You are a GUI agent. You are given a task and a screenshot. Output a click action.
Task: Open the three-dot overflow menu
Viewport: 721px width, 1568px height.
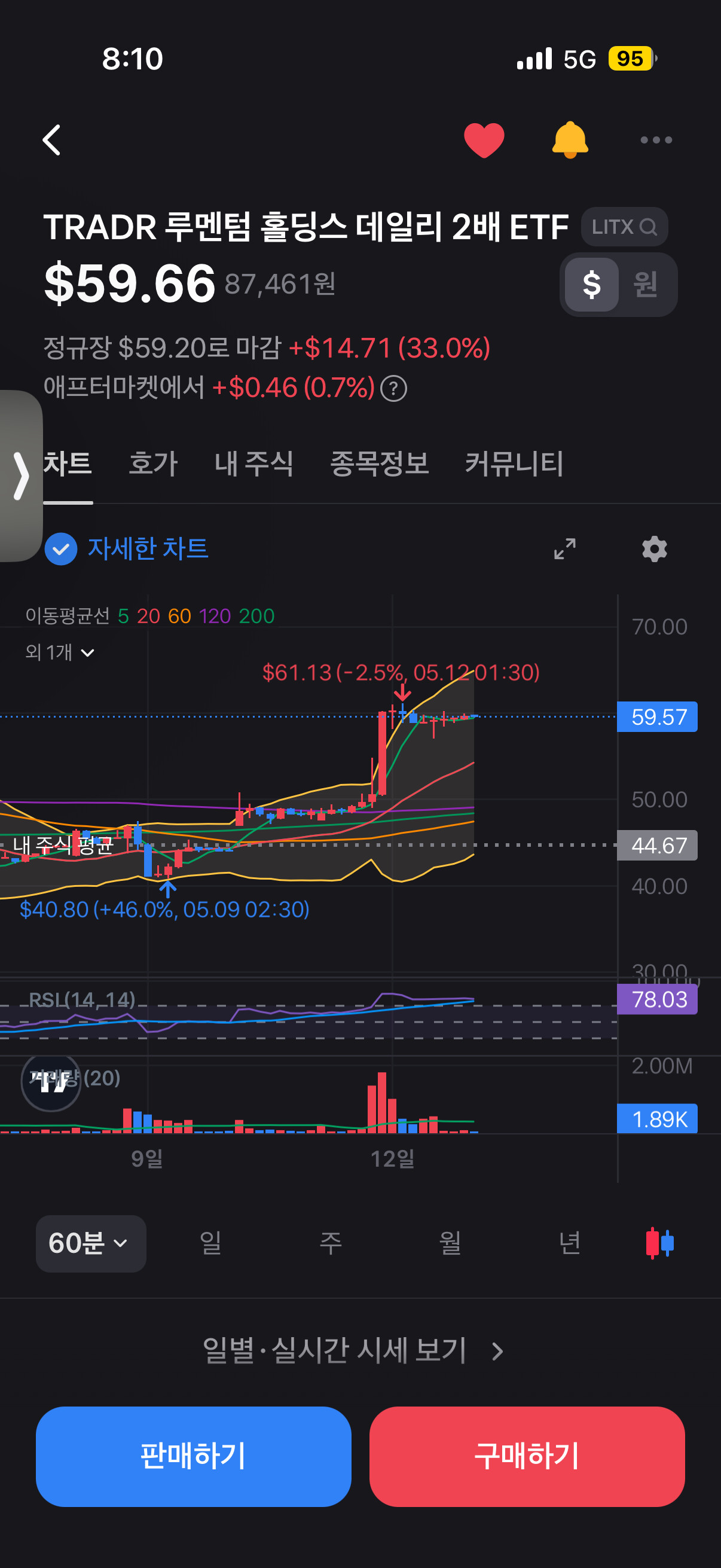[656, 140]
